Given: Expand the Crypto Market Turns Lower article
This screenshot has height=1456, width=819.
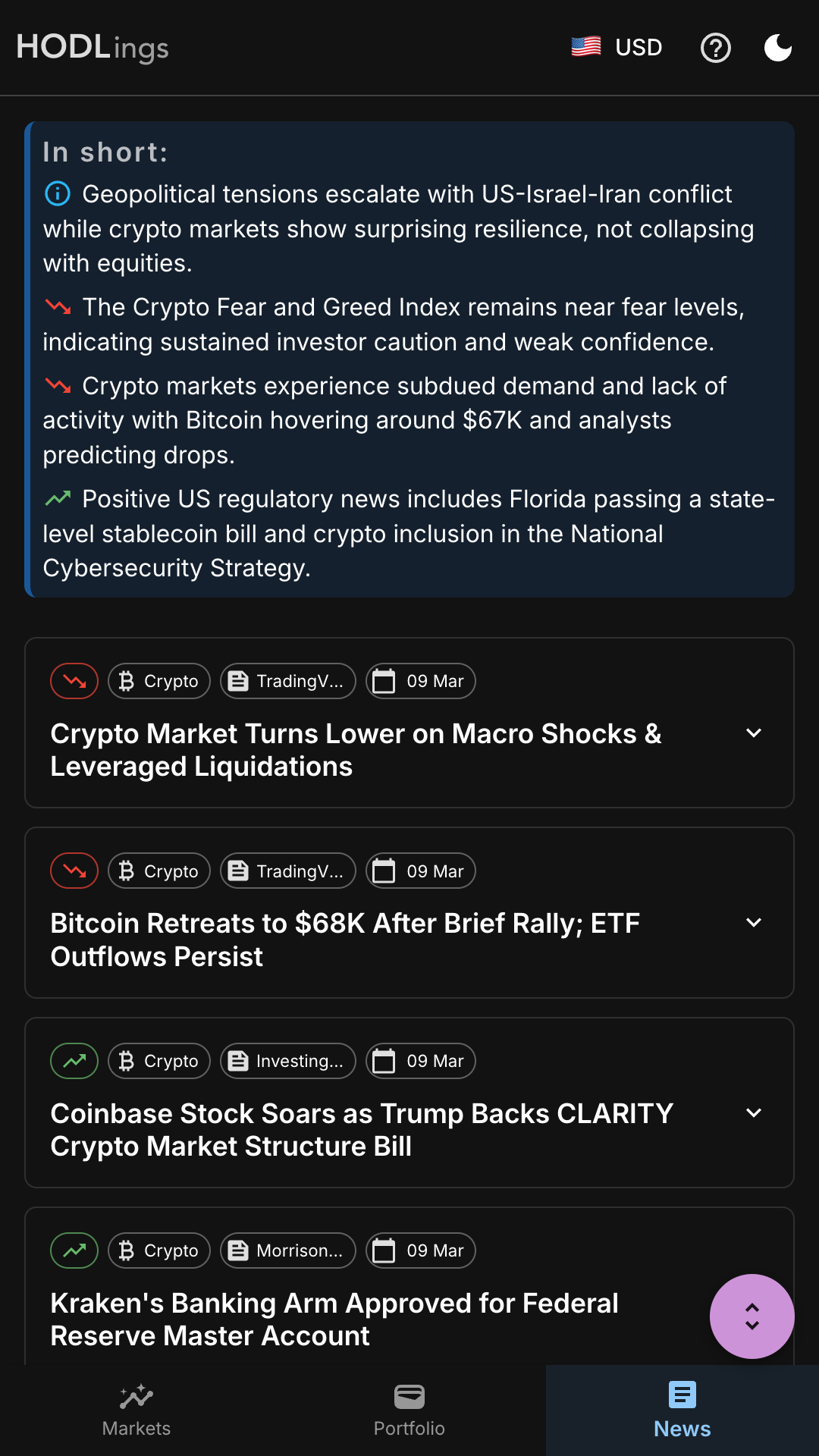Looking at the screenshot, I should click(754, 733).
